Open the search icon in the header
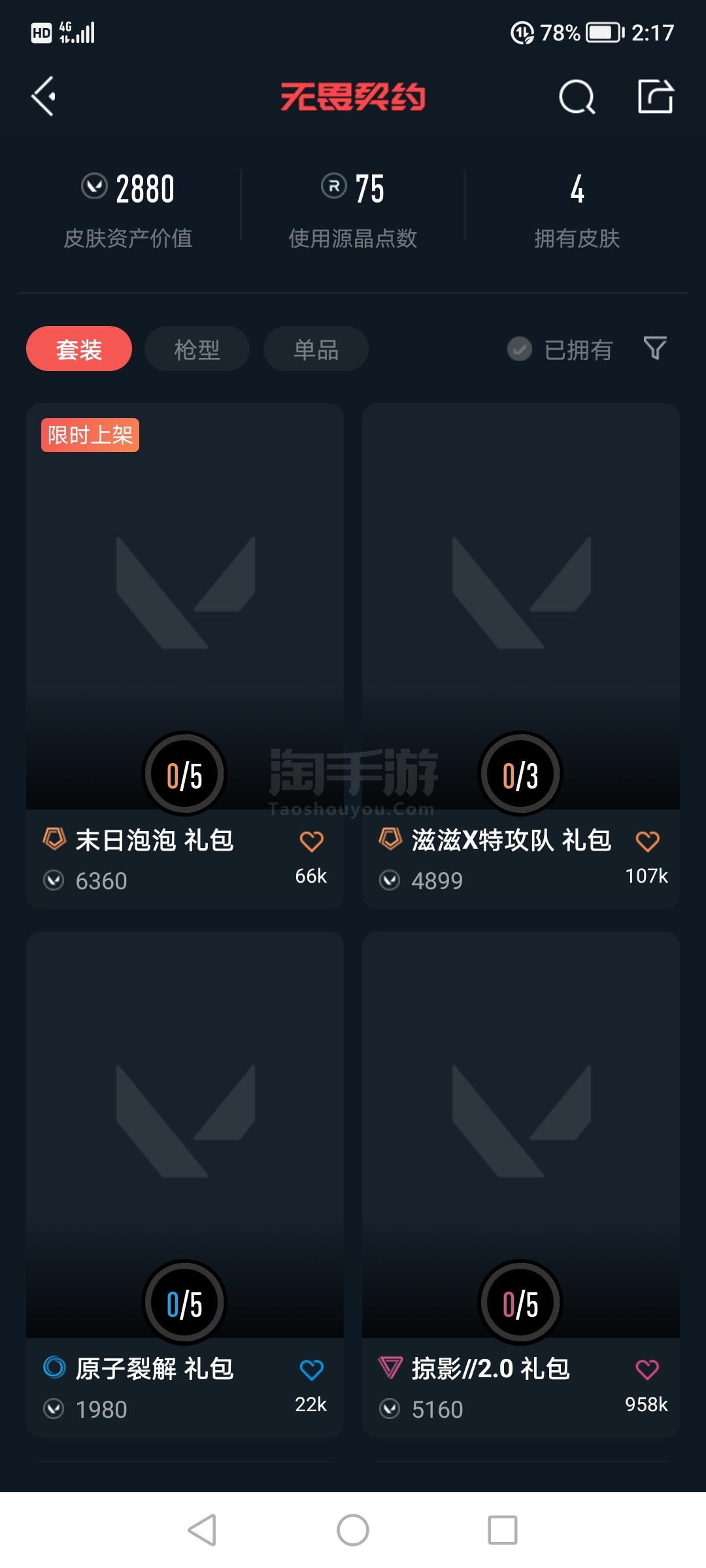The height and width of the screenshot is (1568, 706). pos(577,97)
